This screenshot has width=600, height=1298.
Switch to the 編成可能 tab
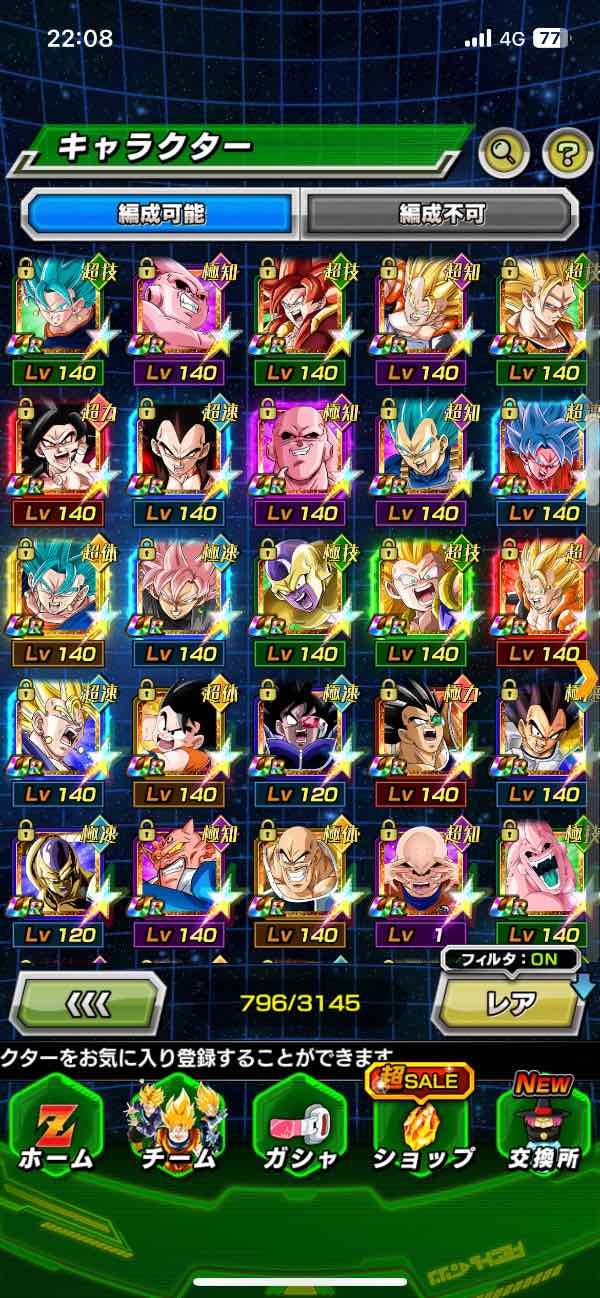[161, 213]
